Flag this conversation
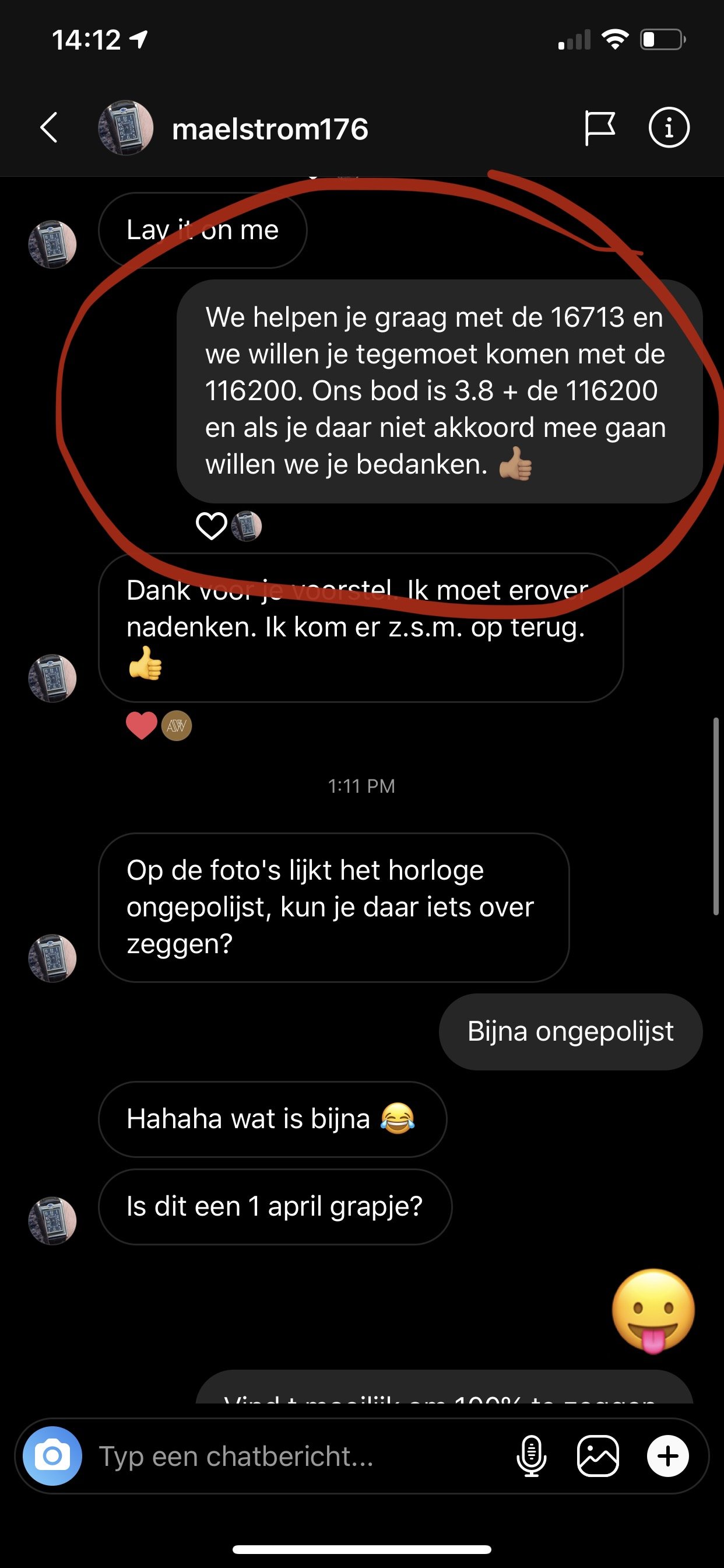This screenshot has width=724, height=1568. tap(599, 128)
